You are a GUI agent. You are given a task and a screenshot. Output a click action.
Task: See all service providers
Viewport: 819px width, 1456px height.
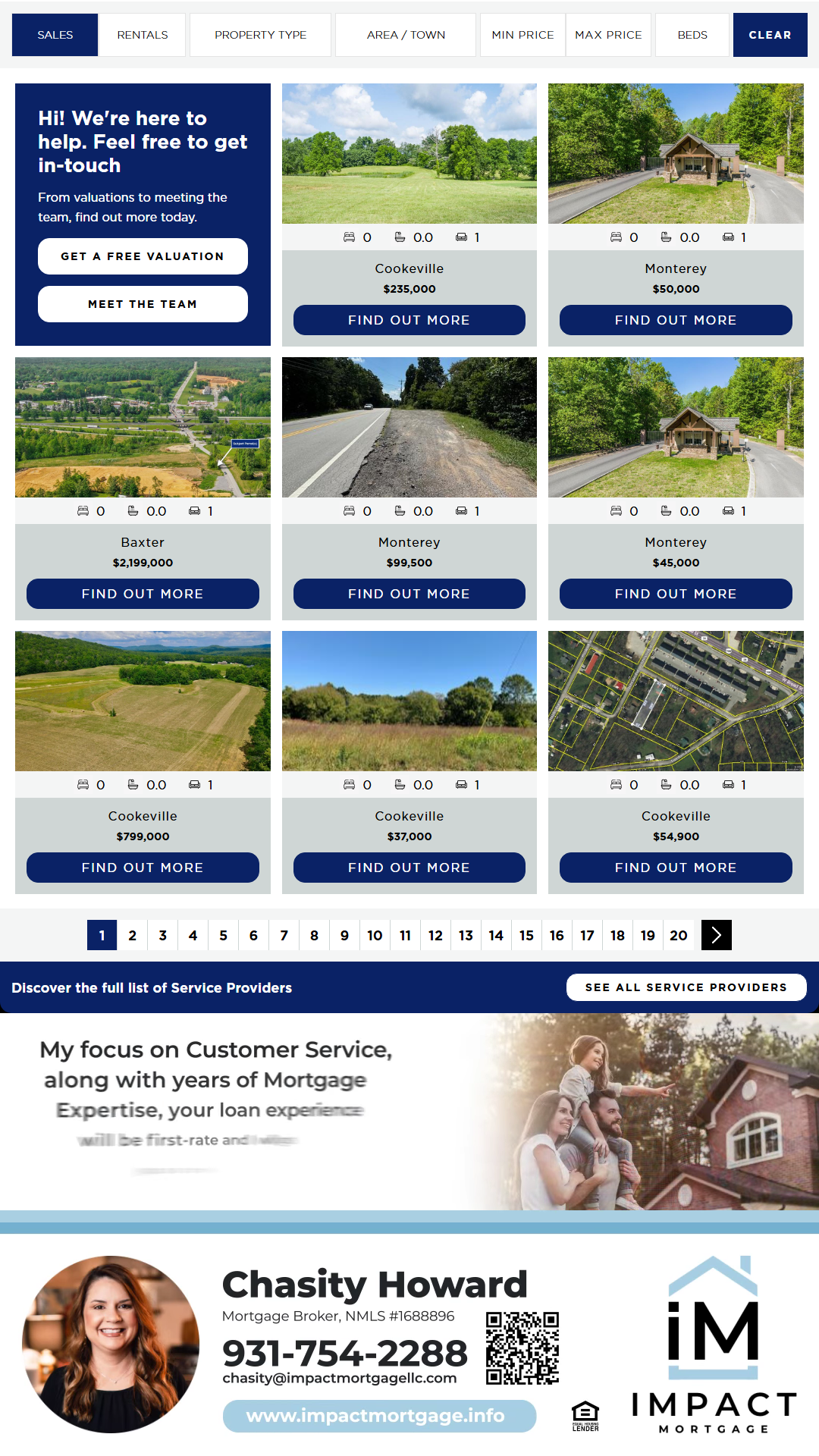(686, 987)
